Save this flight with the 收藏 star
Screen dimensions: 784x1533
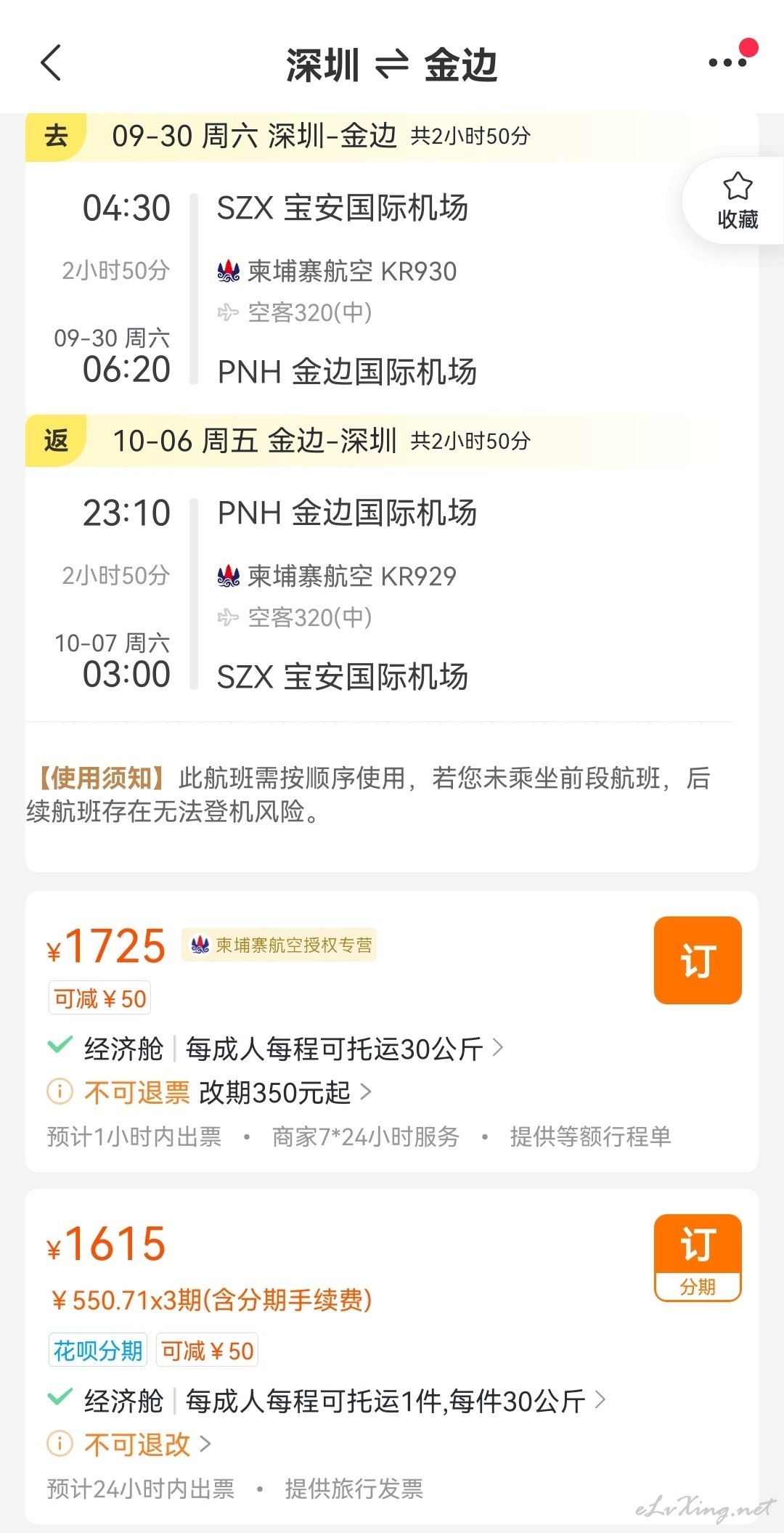point(737,201)
